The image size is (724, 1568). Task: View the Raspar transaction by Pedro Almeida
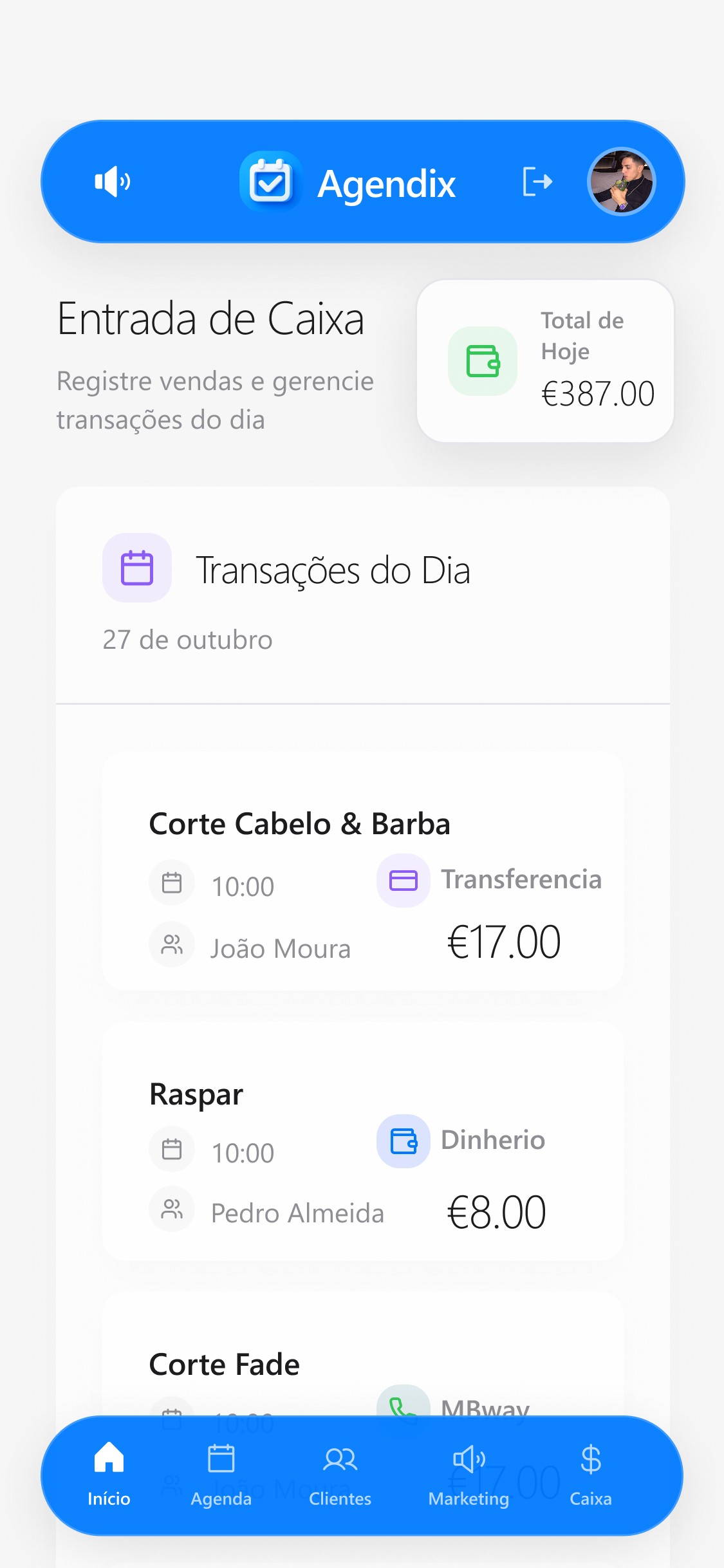click(x=363, y=1141)
